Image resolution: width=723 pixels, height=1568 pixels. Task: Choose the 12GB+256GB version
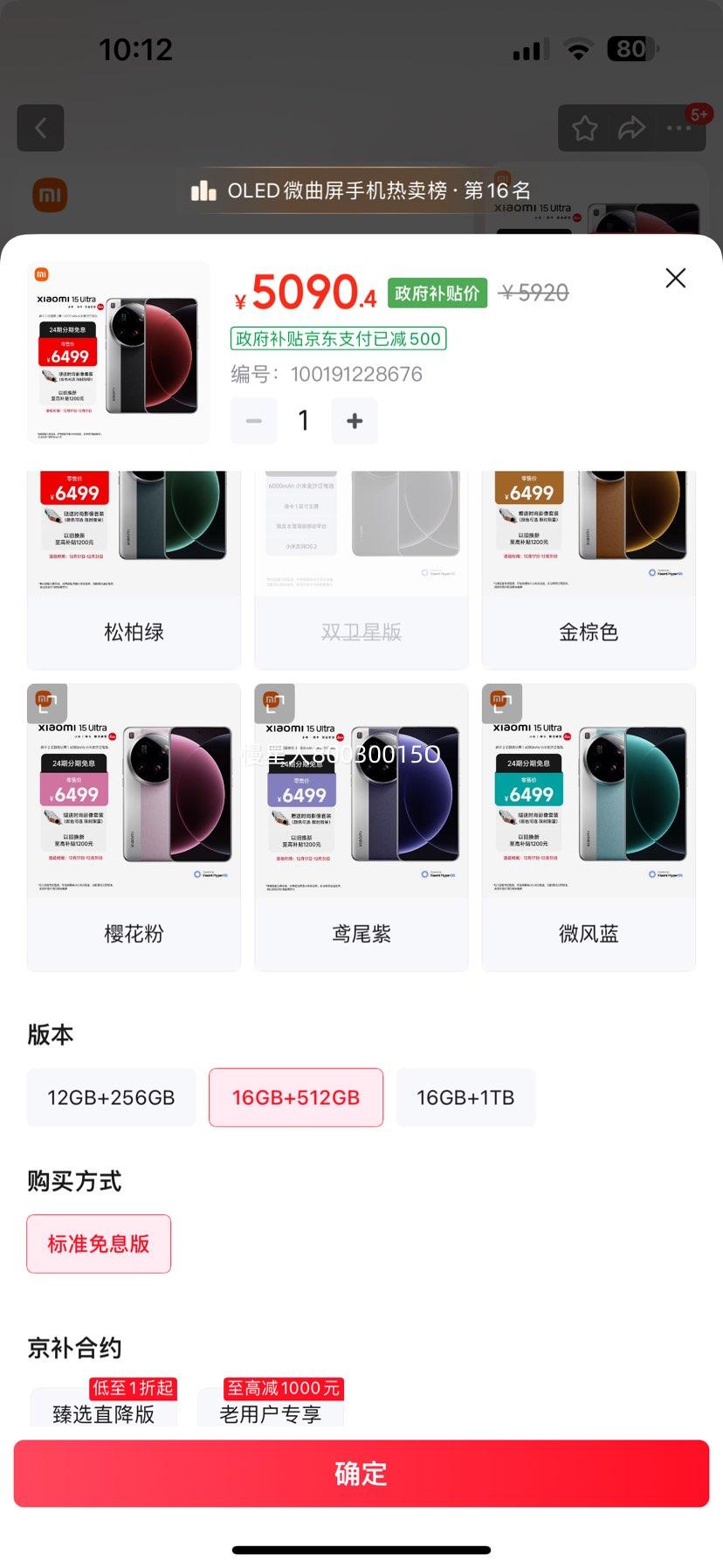pos(111,1097)
